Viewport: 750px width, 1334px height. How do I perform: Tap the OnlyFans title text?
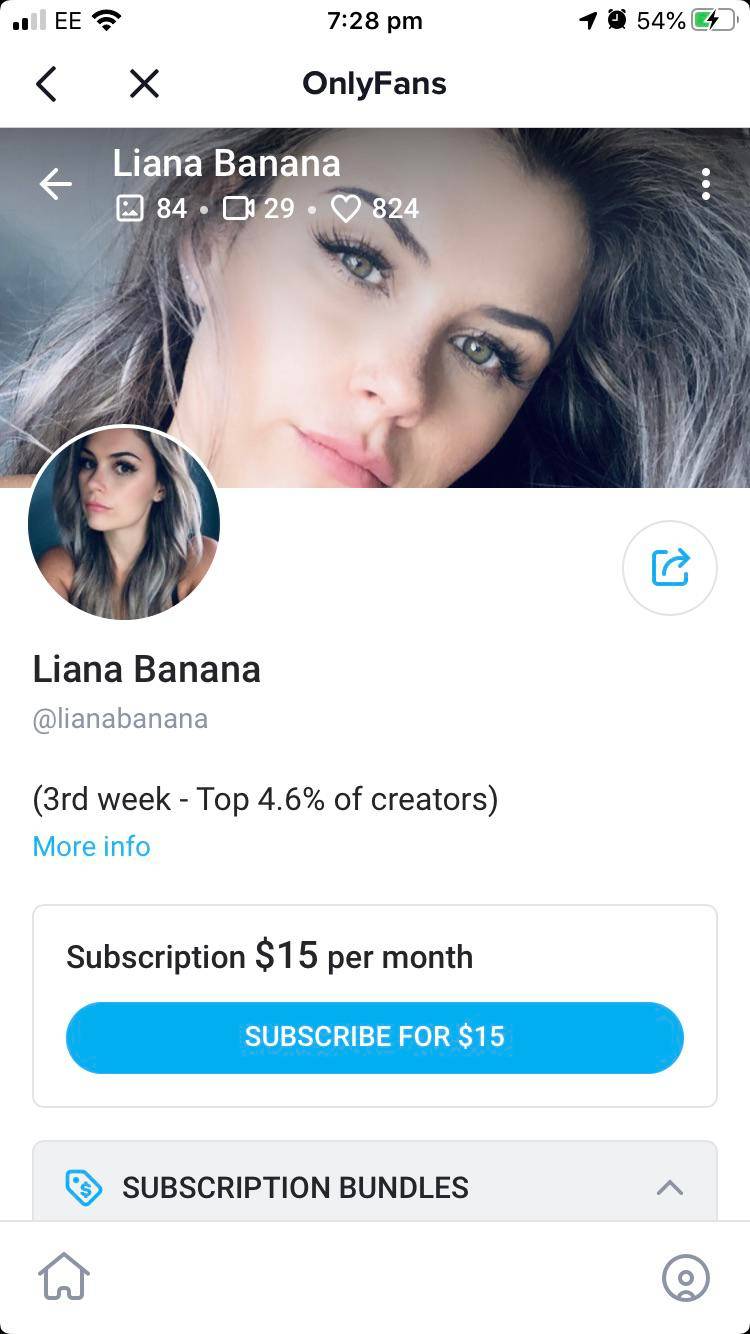click(x=374, y=83)
